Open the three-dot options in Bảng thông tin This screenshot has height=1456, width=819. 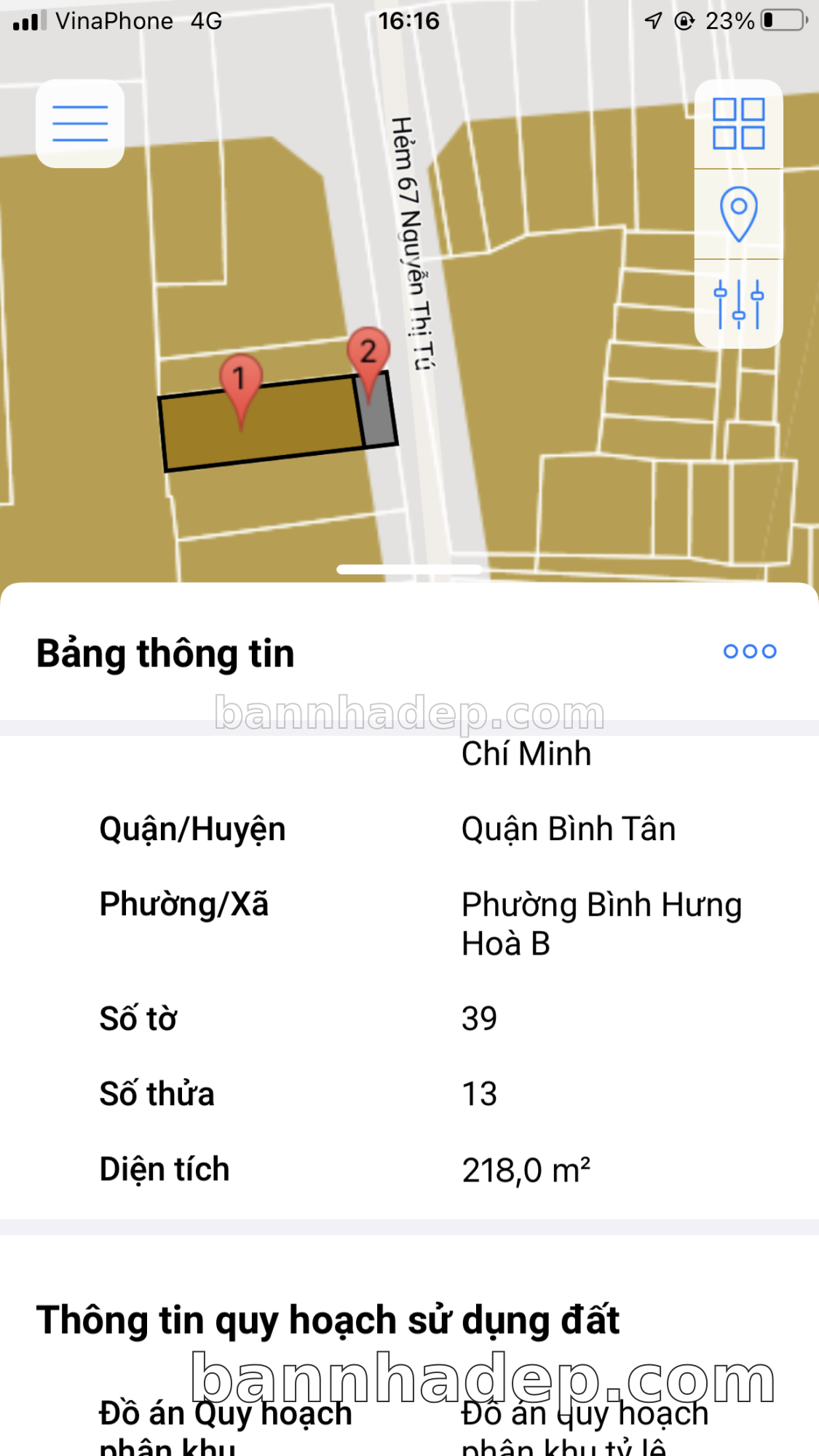749,652
